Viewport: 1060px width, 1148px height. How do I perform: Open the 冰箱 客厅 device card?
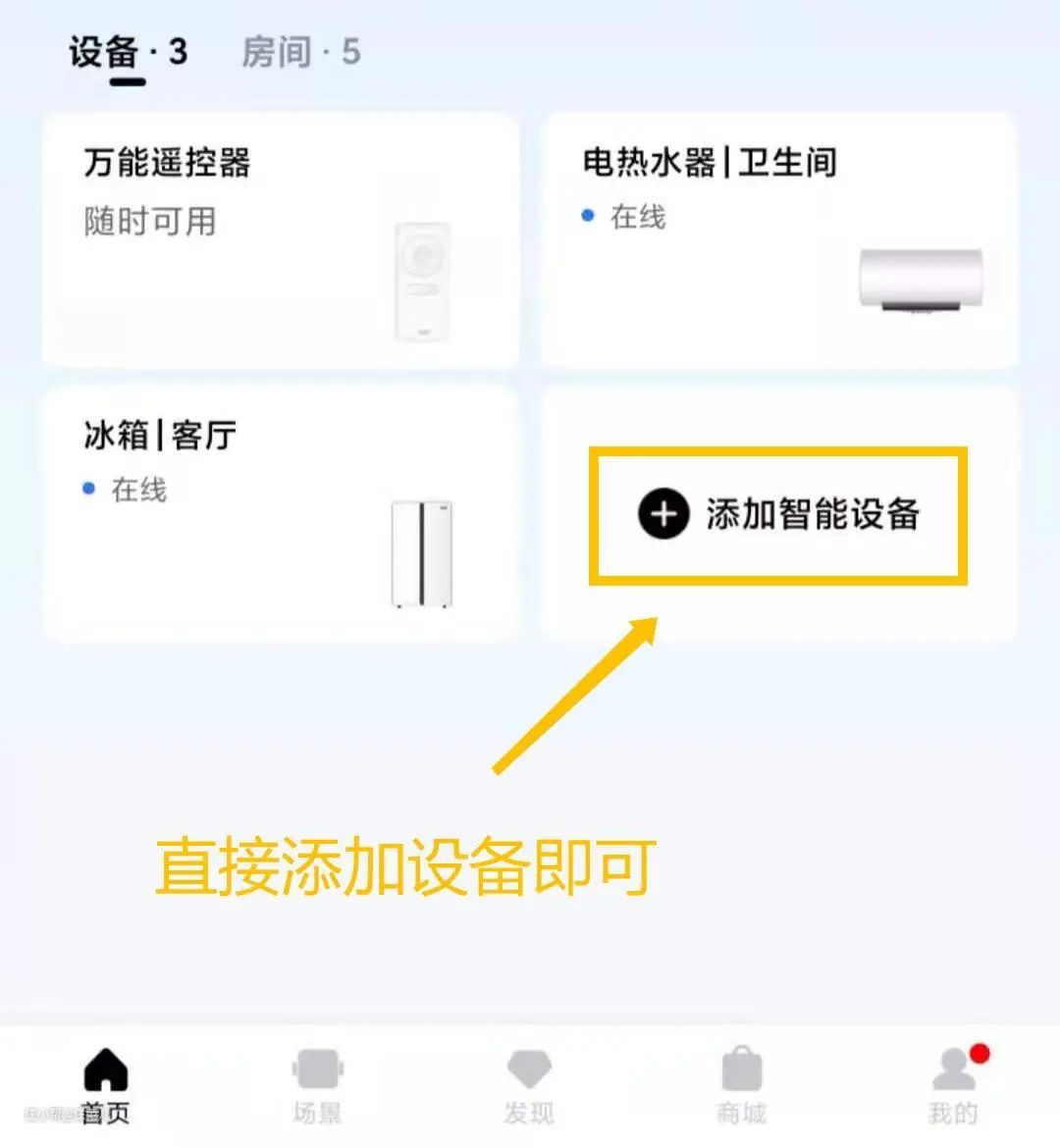(x=281, y=513)
